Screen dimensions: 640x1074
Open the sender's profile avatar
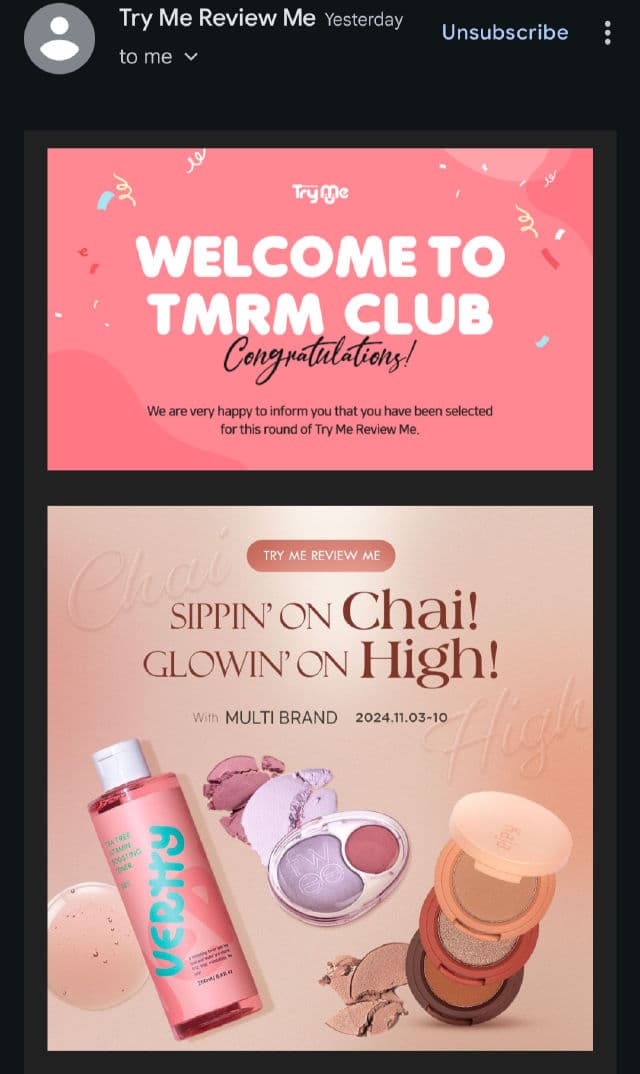(x=59, y=38)
